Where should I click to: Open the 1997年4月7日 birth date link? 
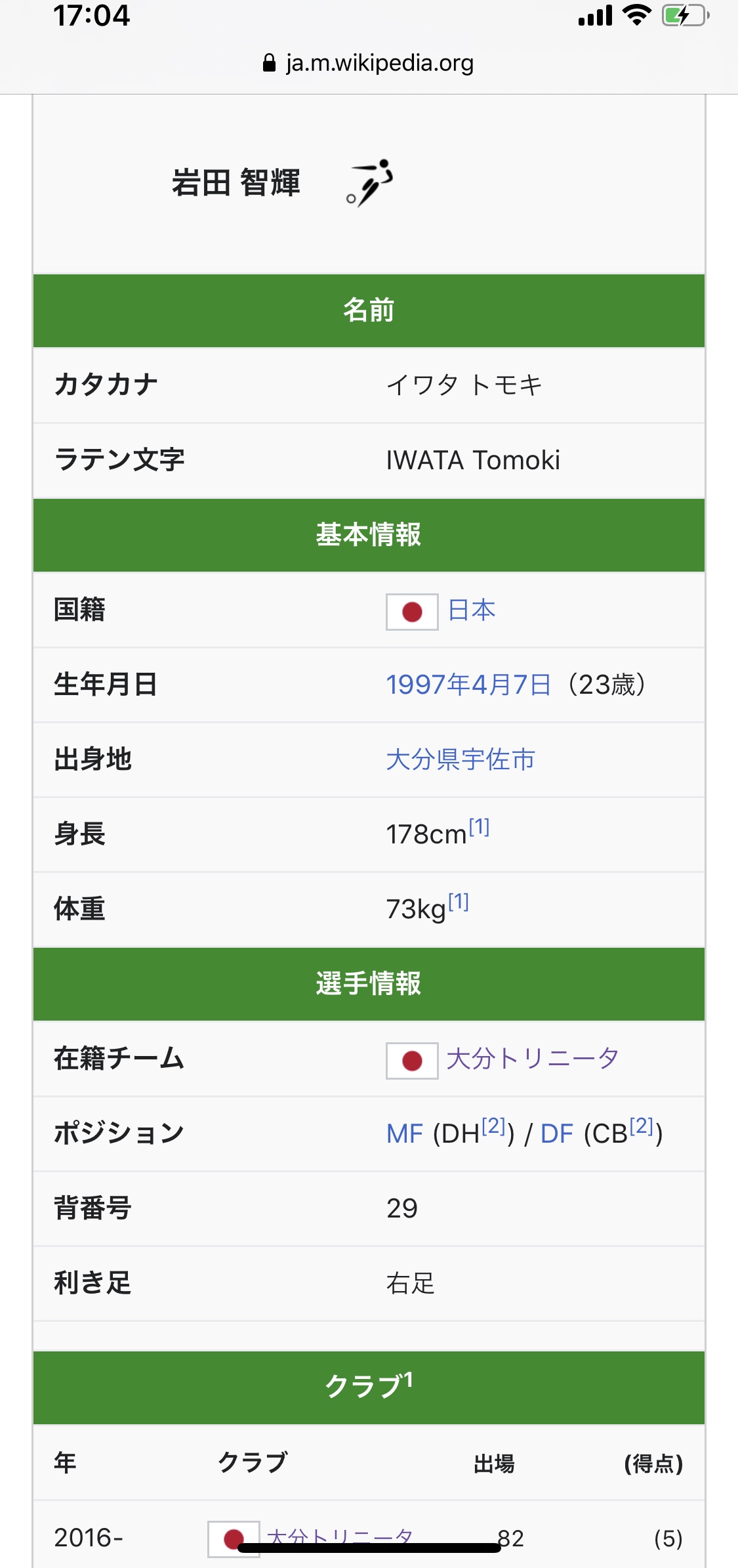tap(468, 685)
